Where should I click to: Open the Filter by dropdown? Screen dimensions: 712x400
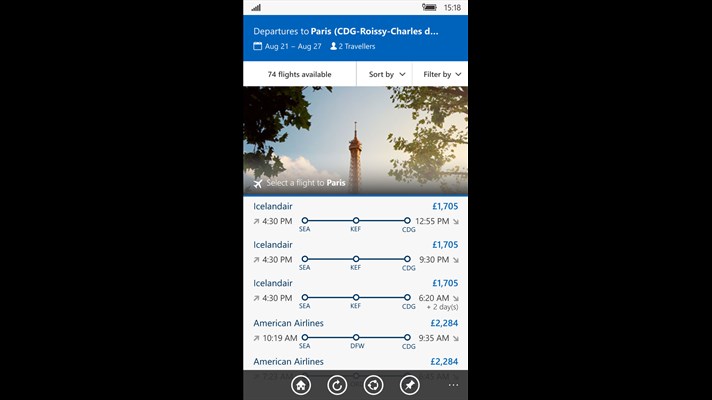coord(440,74)
